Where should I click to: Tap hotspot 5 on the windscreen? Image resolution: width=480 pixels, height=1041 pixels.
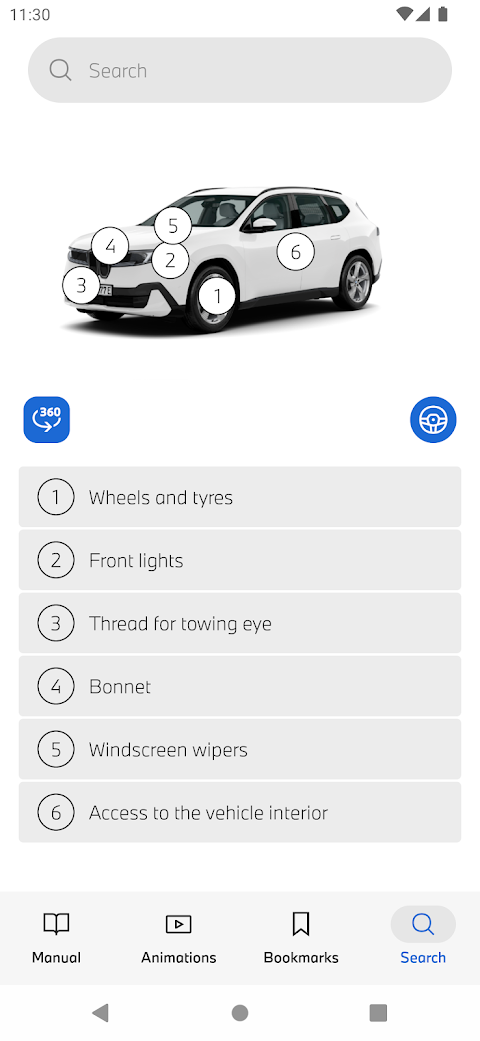tap(173, 226)
